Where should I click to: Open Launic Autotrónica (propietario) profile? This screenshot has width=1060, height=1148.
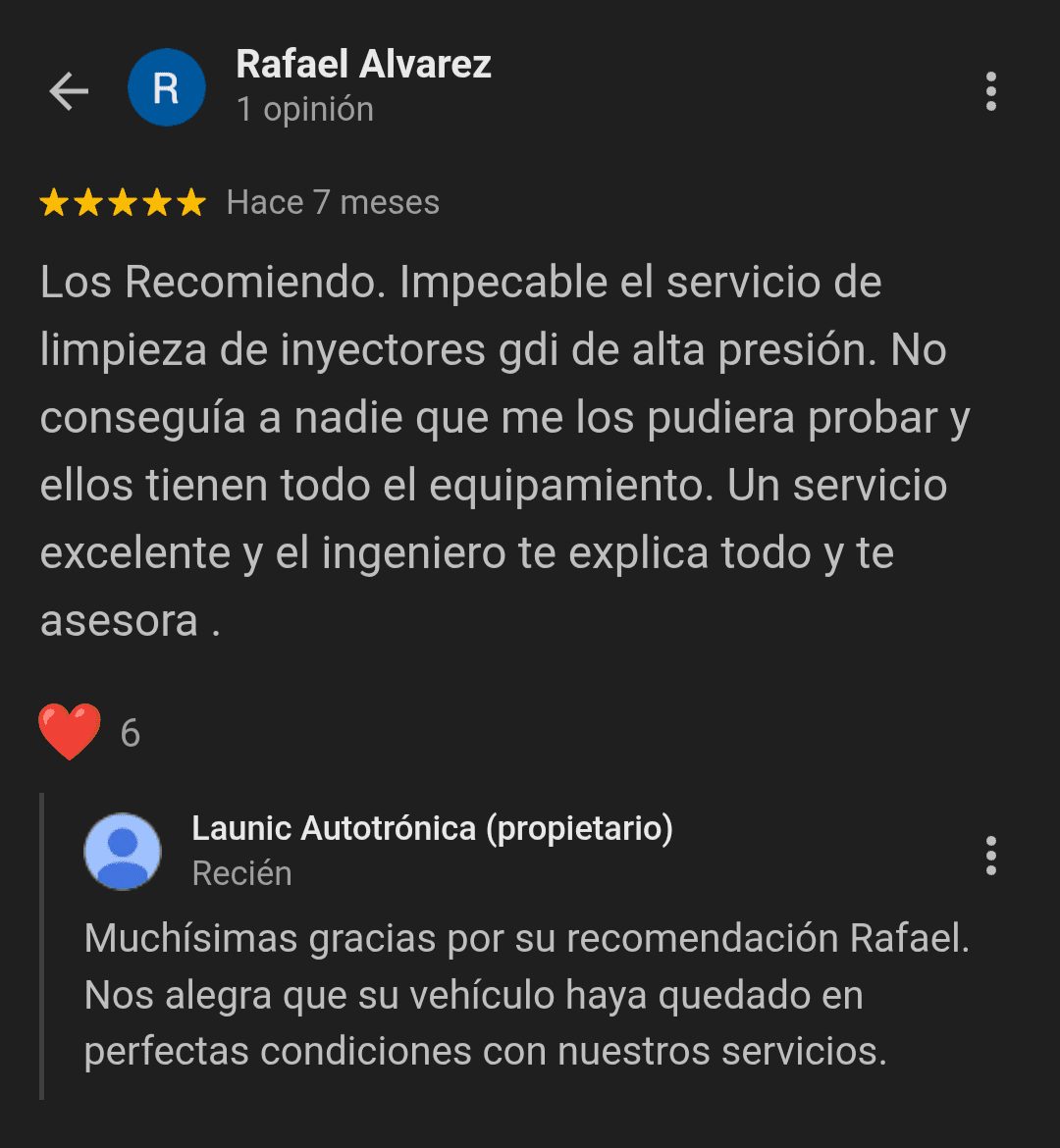point(432,827)
